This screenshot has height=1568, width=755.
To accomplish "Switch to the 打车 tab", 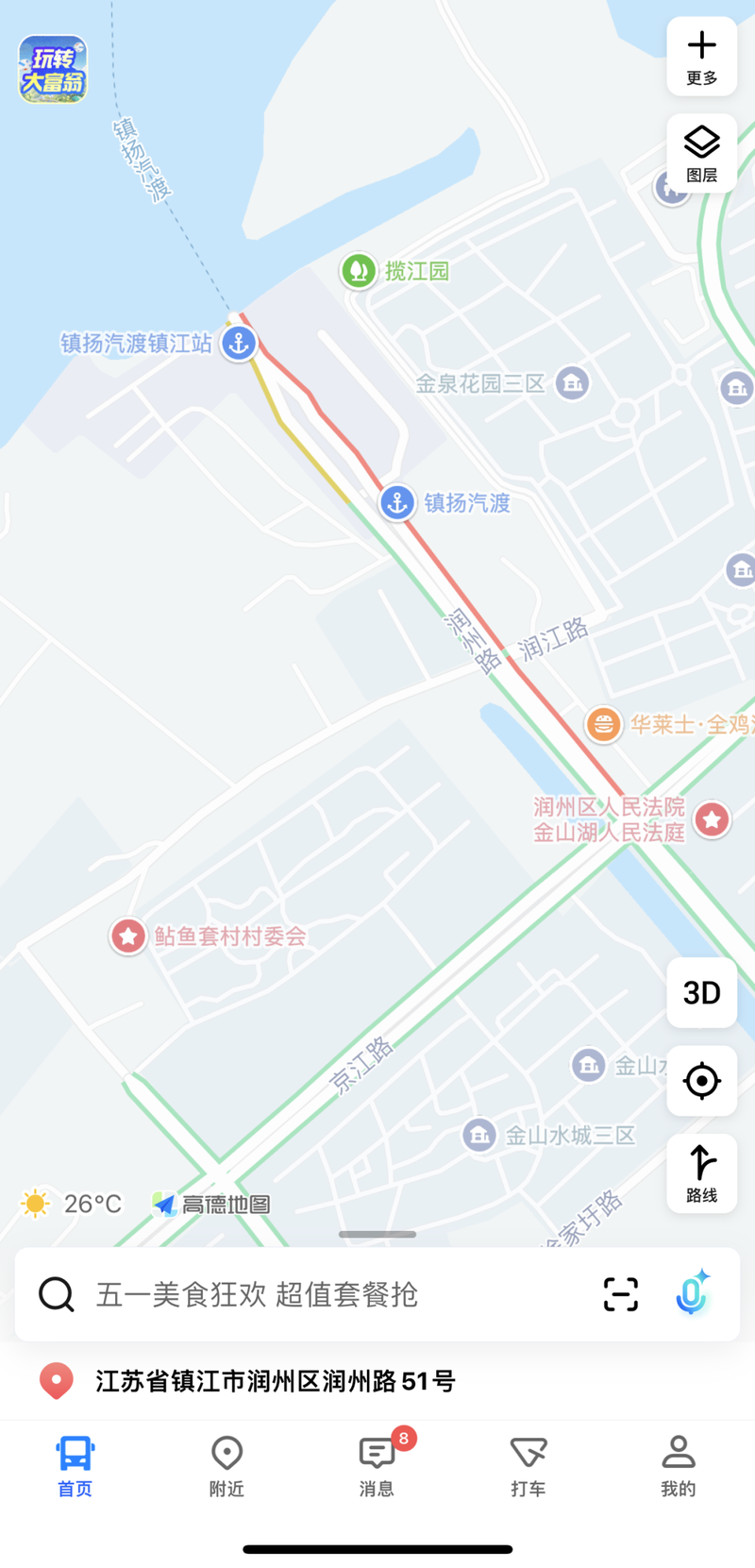I will point(528,1466).
